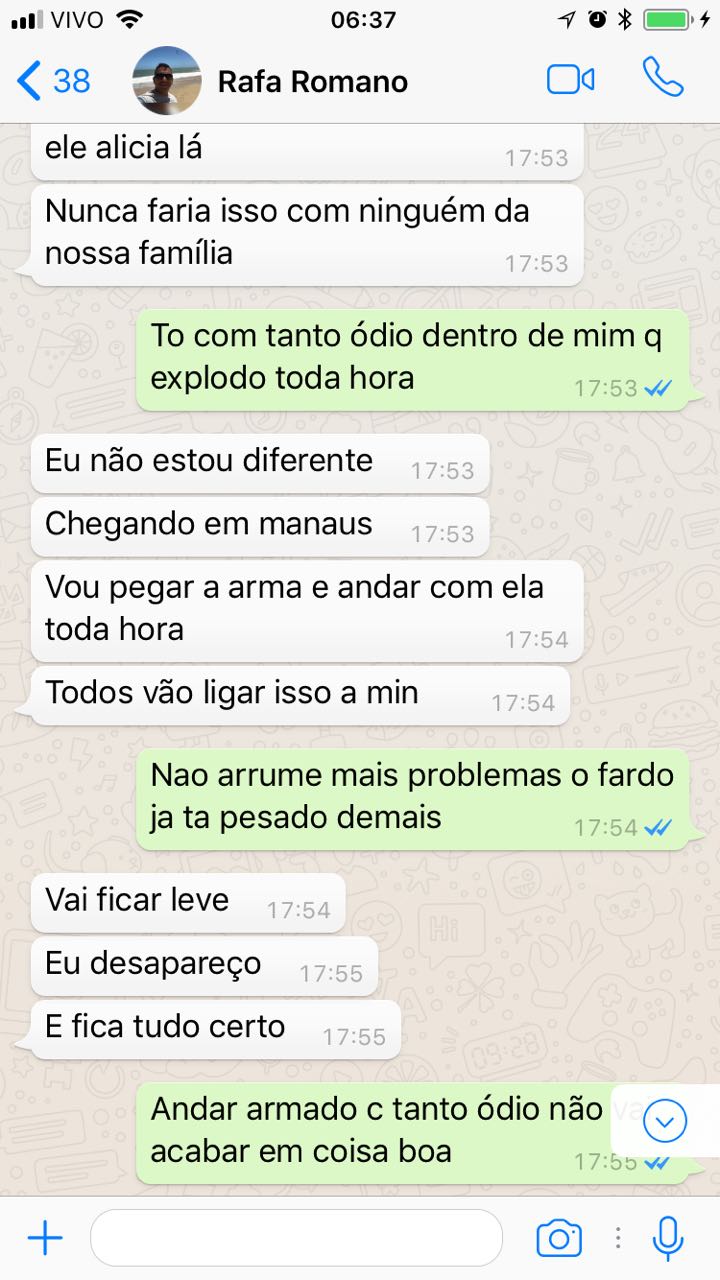Open the attachment plus menu
Image resolution: width=720 pixels, height=1280 pixels.
click(45, 1240)
